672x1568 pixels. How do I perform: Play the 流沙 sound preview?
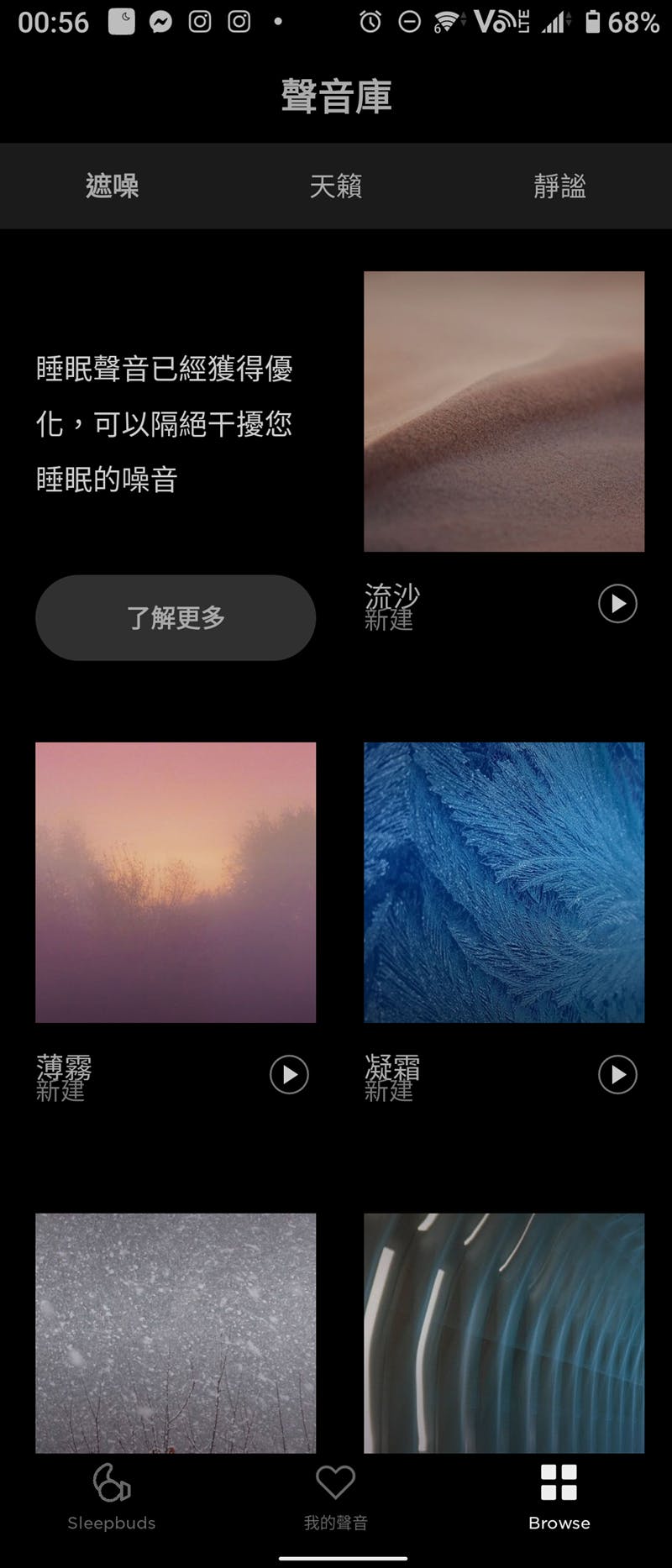(617, 603)
